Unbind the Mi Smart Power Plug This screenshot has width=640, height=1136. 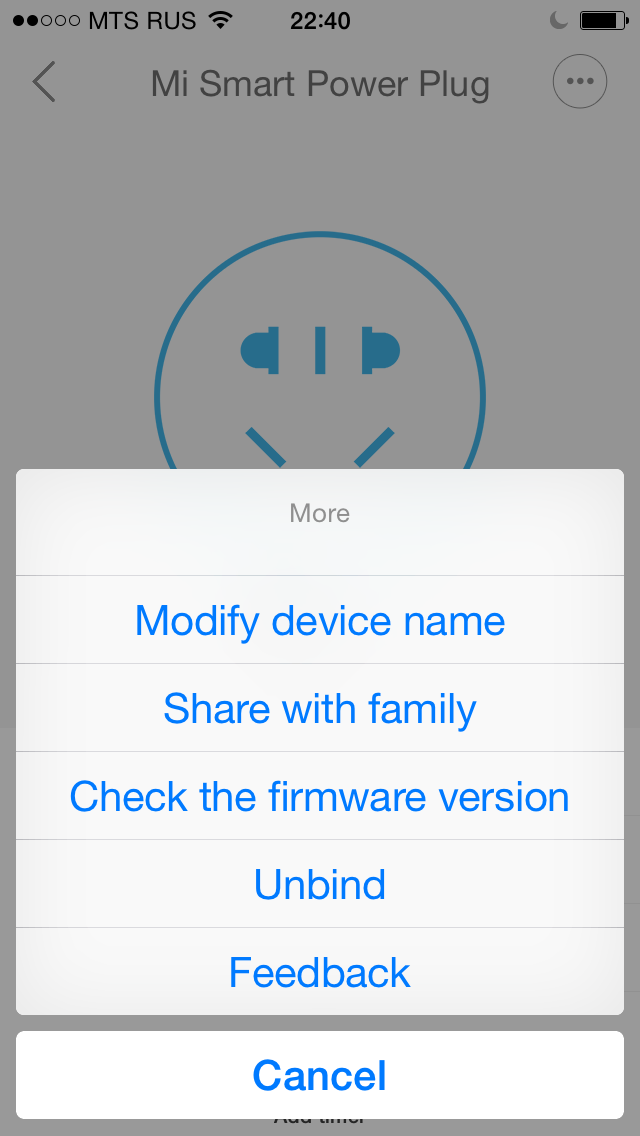pos(320,885)
